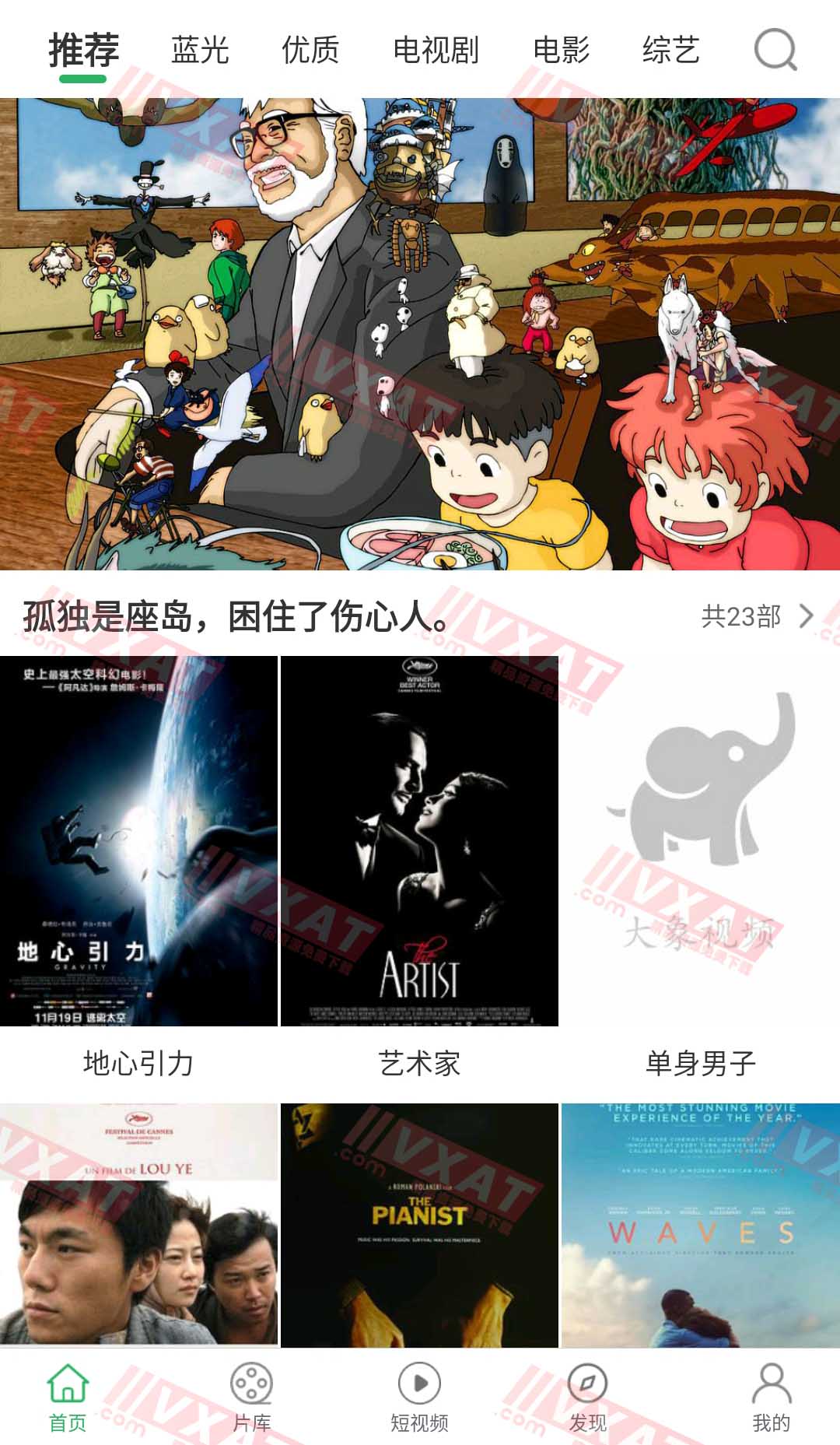Open the Lou Ye film poster

(x=138, y=1224)
